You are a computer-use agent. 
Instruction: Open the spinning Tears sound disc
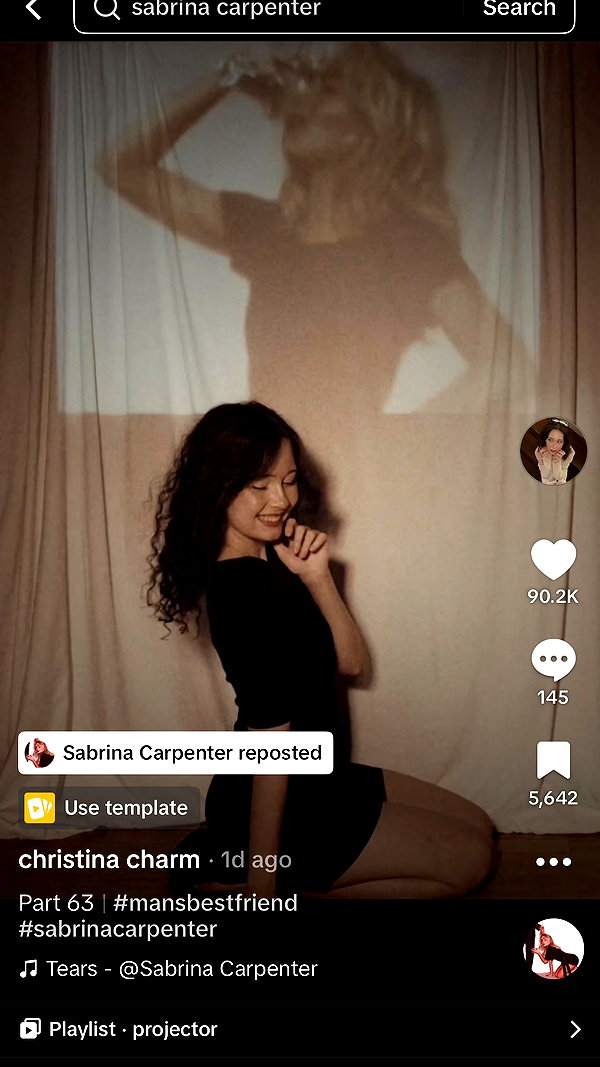553,949
